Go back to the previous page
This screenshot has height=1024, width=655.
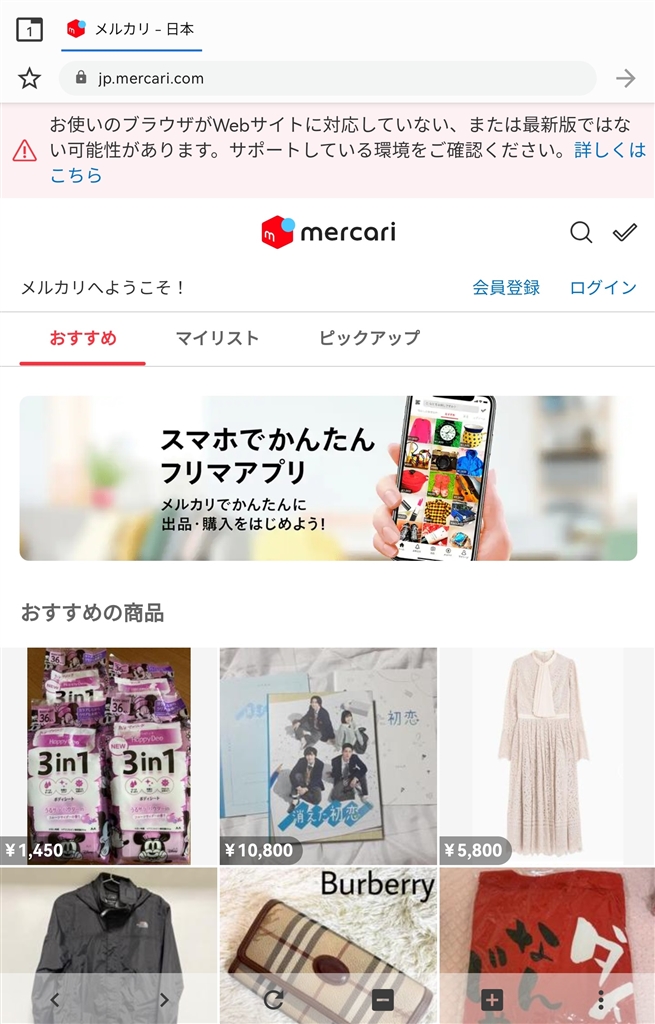55,1000
